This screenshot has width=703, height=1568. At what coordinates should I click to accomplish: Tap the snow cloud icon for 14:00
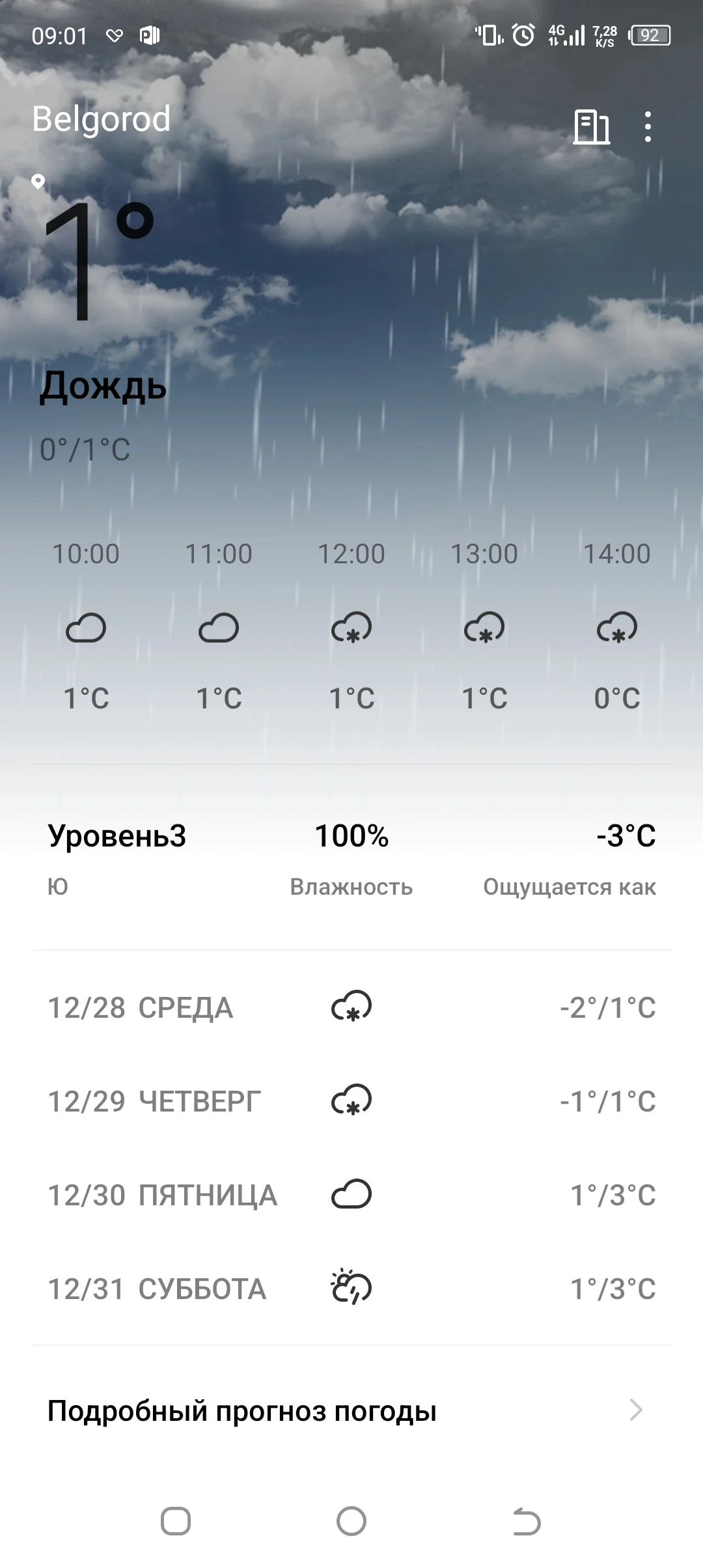click(x=616, y=627)
